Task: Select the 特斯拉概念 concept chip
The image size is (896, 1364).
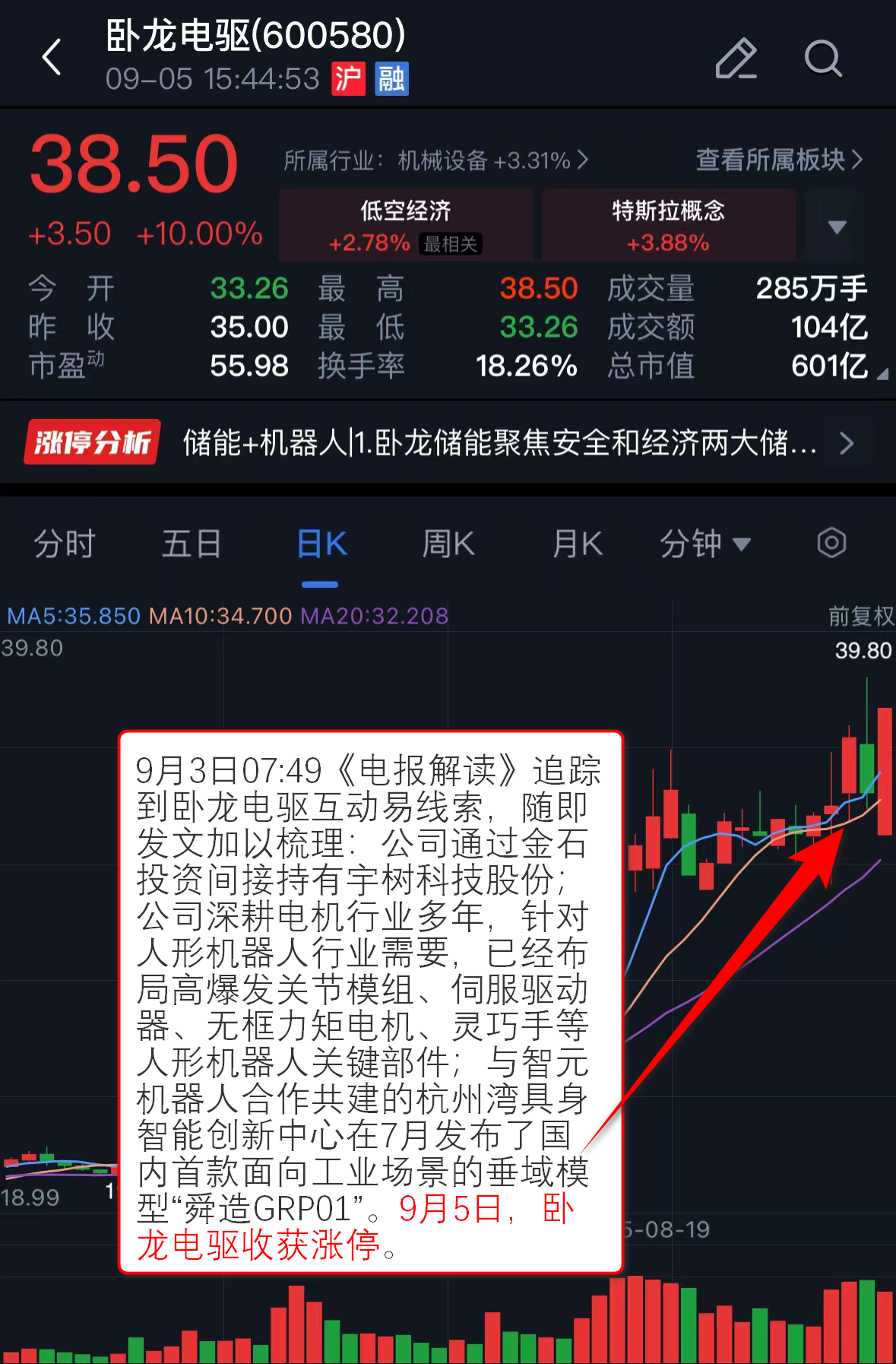Action: click(x=668, y=226)
